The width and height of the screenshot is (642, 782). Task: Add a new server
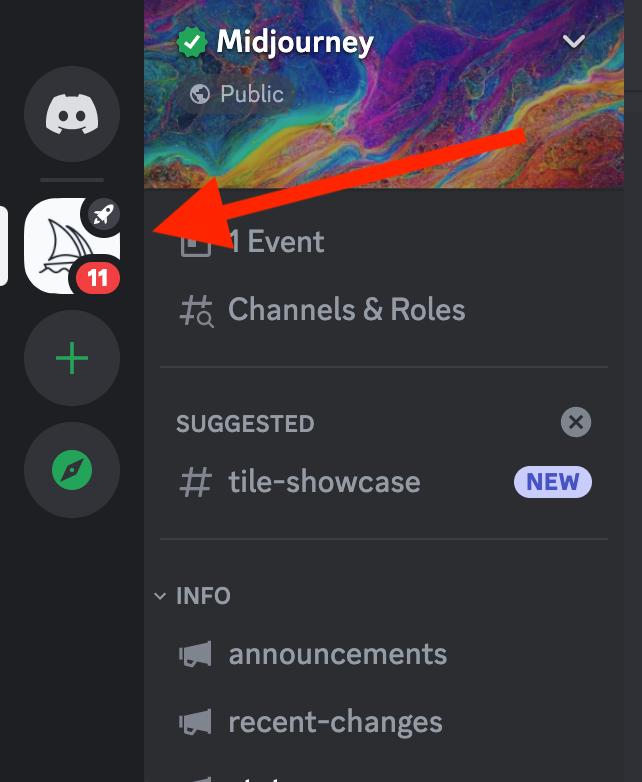72,358
